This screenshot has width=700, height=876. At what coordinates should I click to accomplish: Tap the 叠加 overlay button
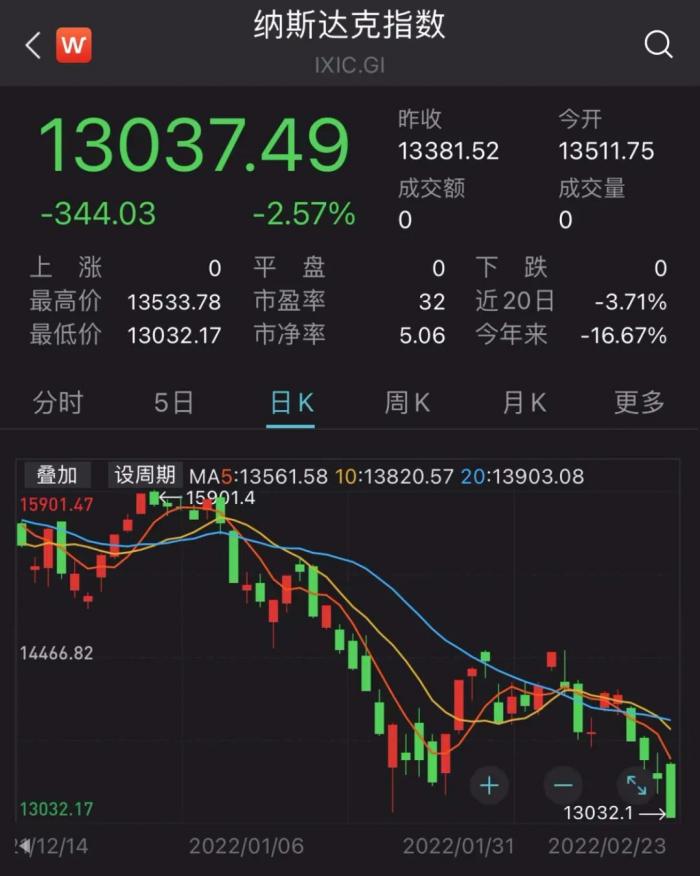coord(57,475)
